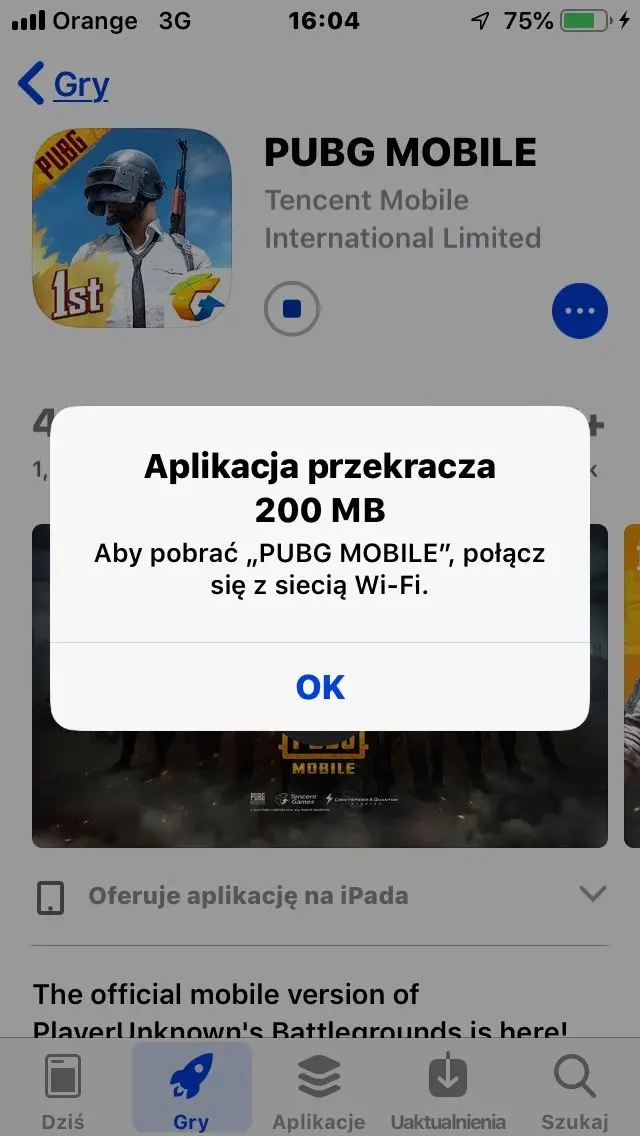Expand Oferuje aplikację na iPada
This screenshot has width=640, height=1136.
(x=592, y=894)
